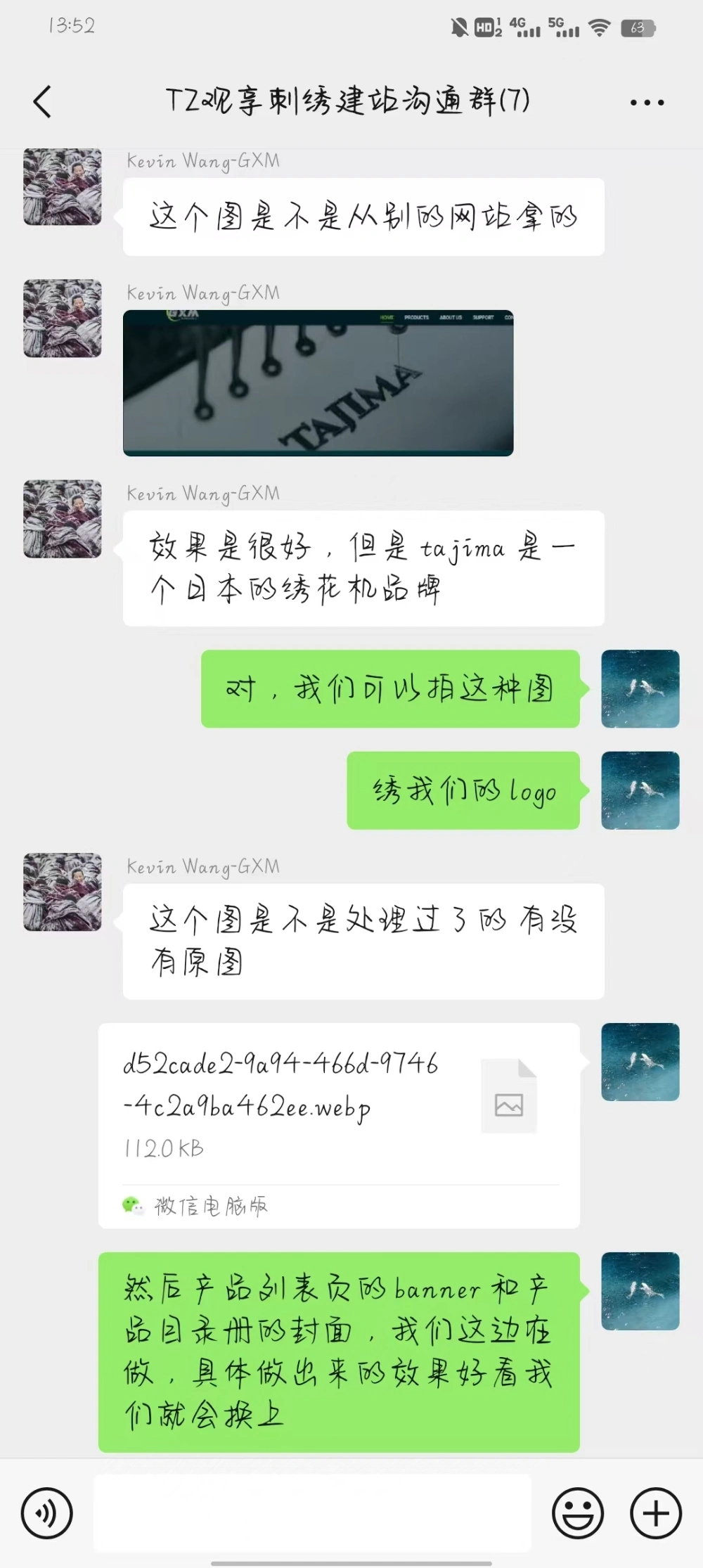The width and height of the screenshot is (703, 1568).
Task: Tap your own fish avatar
Action: [x=639, y=689]
